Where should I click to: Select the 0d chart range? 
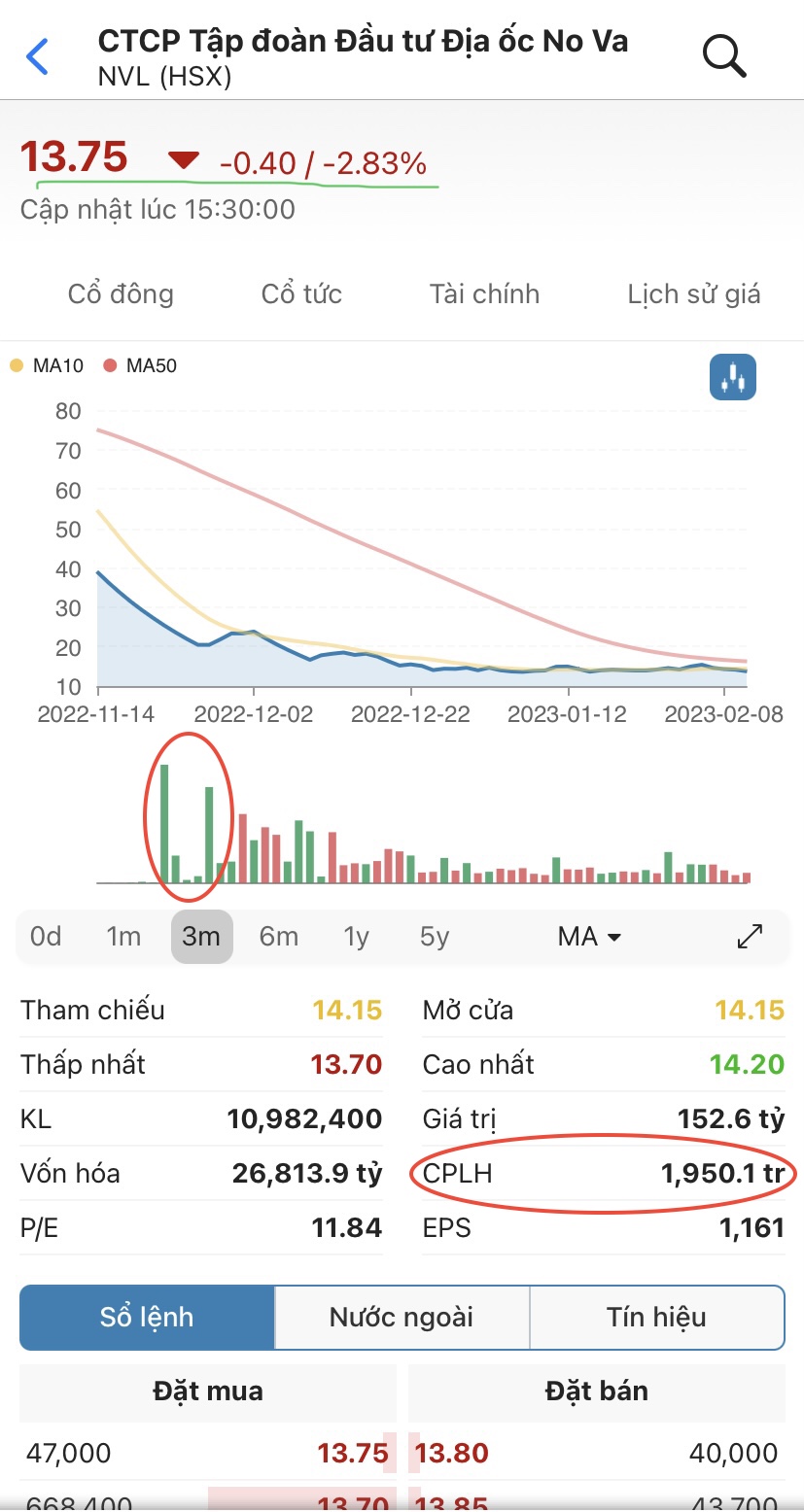46,937
